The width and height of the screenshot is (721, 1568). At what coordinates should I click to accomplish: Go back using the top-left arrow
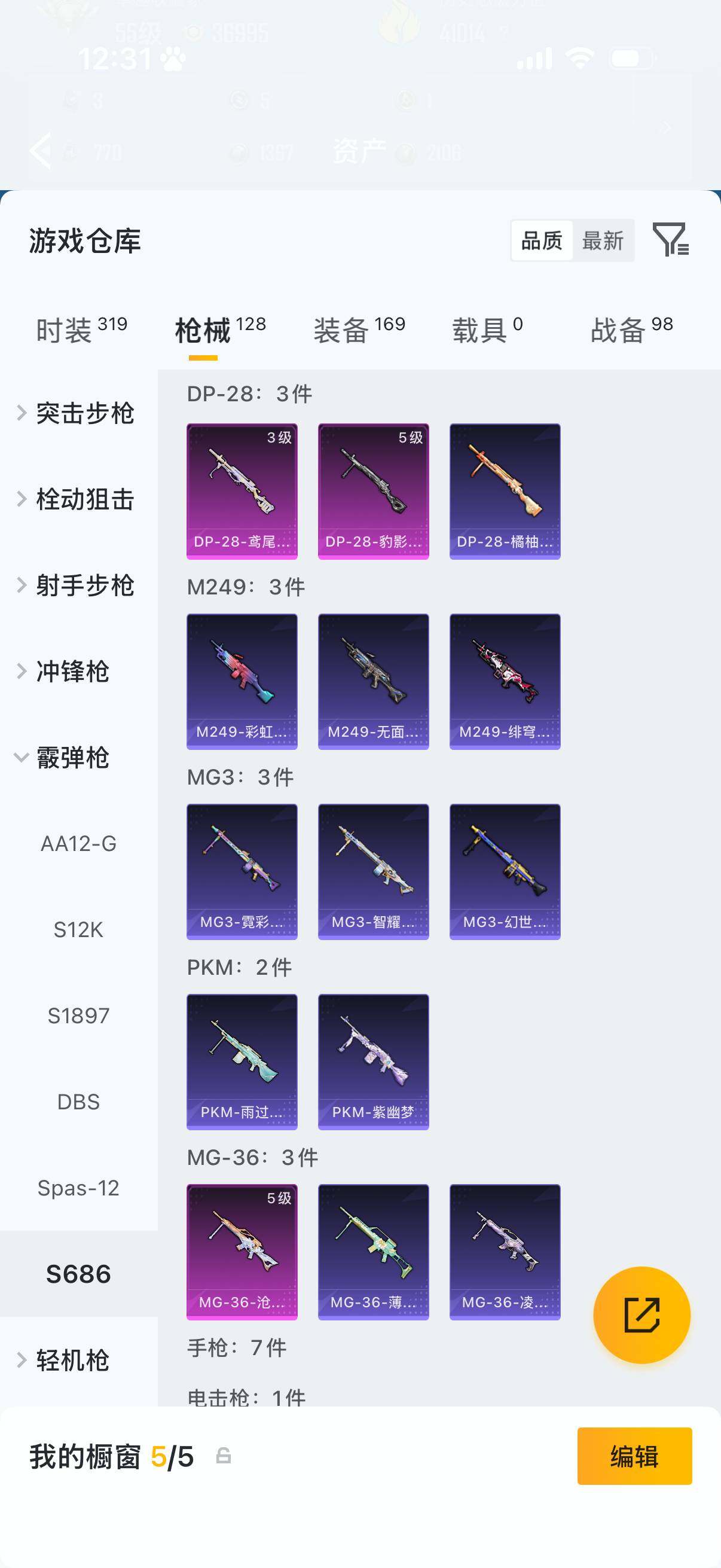pos(40,150)
